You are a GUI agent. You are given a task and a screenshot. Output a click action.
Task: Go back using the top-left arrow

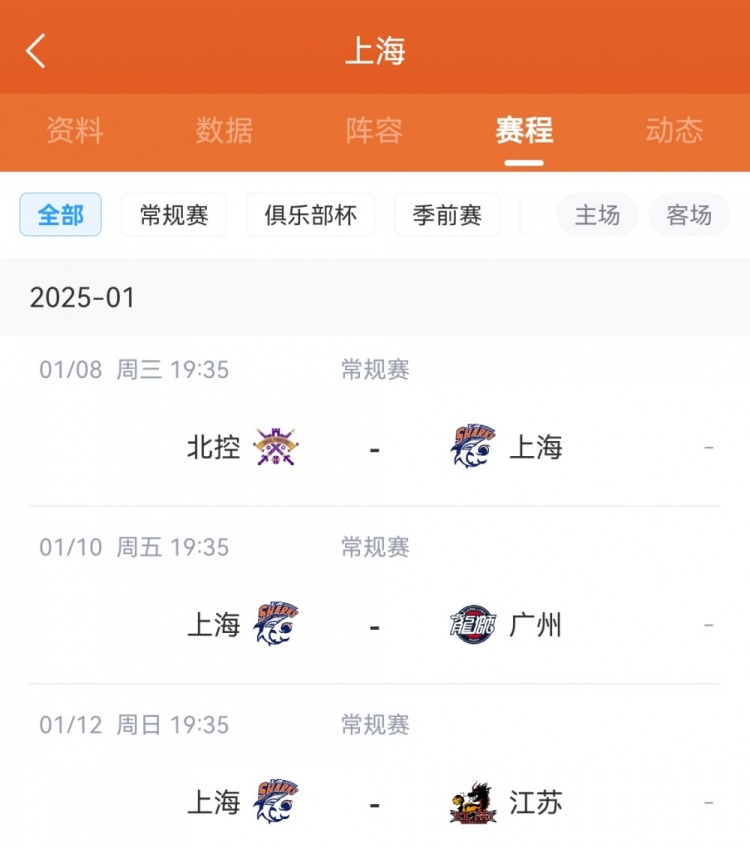click(x=36, y=50)
